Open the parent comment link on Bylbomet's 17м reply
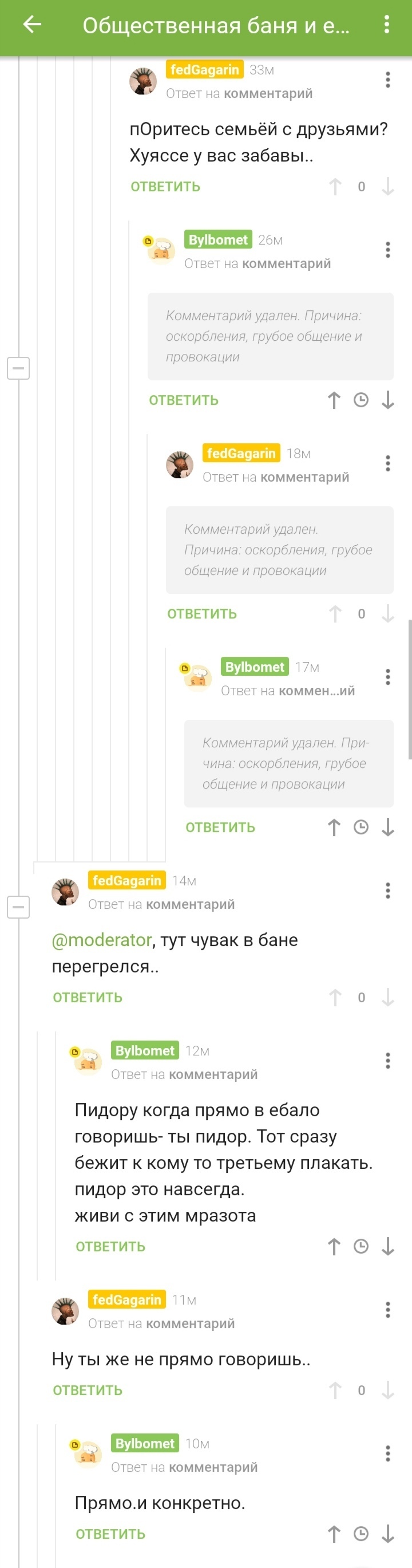Screen dimensions: 412x1568 [x=316, y=691]
